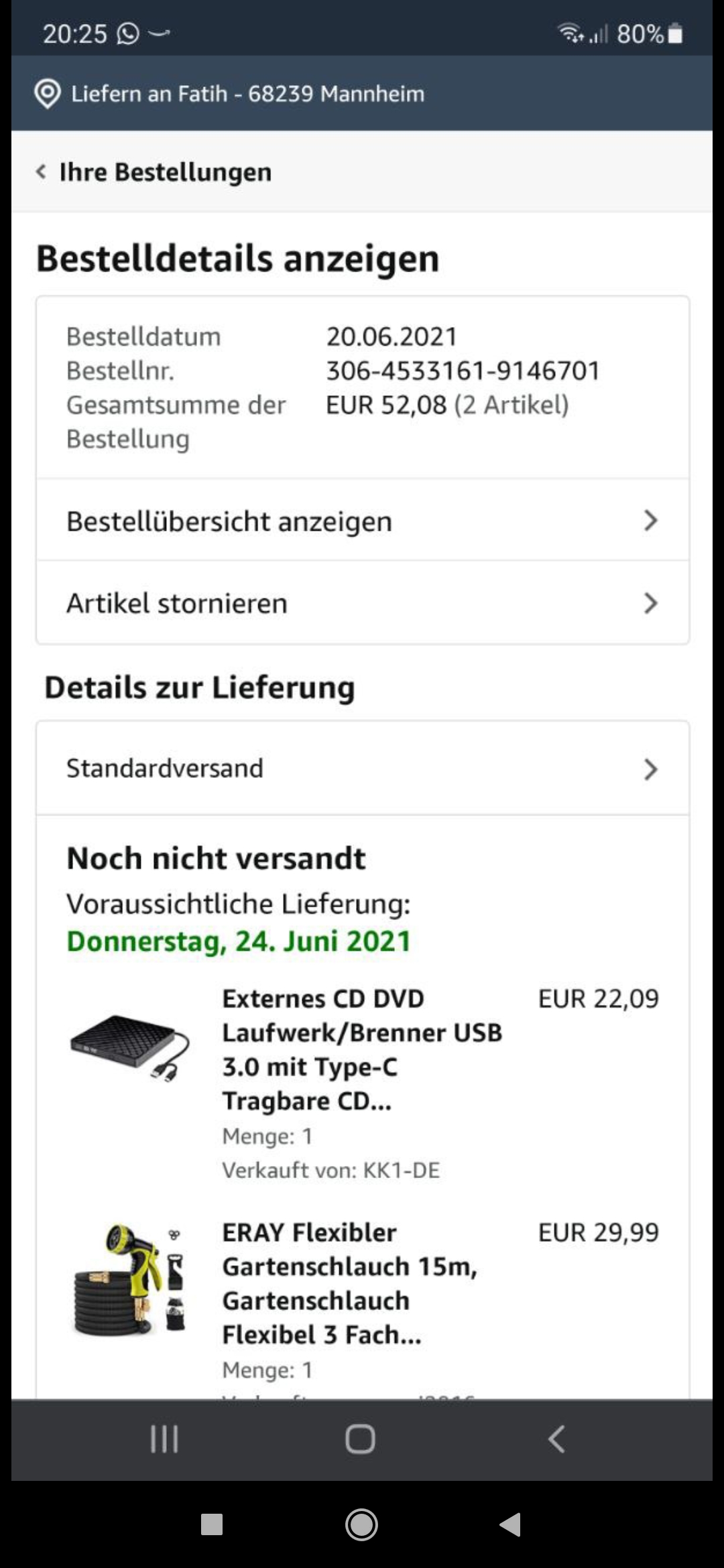Open the Standardversand shipping details
This screenshot has height=1568, width=724.
362,769
